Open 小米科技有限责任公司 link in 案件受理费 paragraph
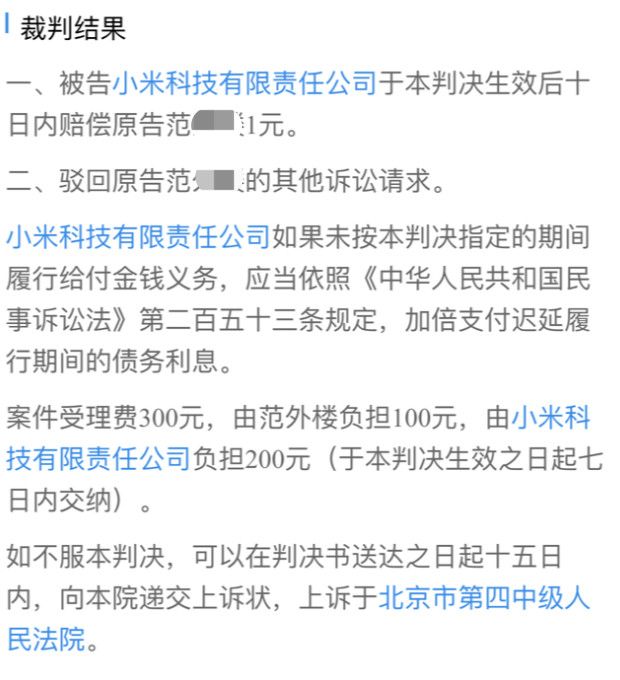620x680 pixels. [x=98, y=459]
